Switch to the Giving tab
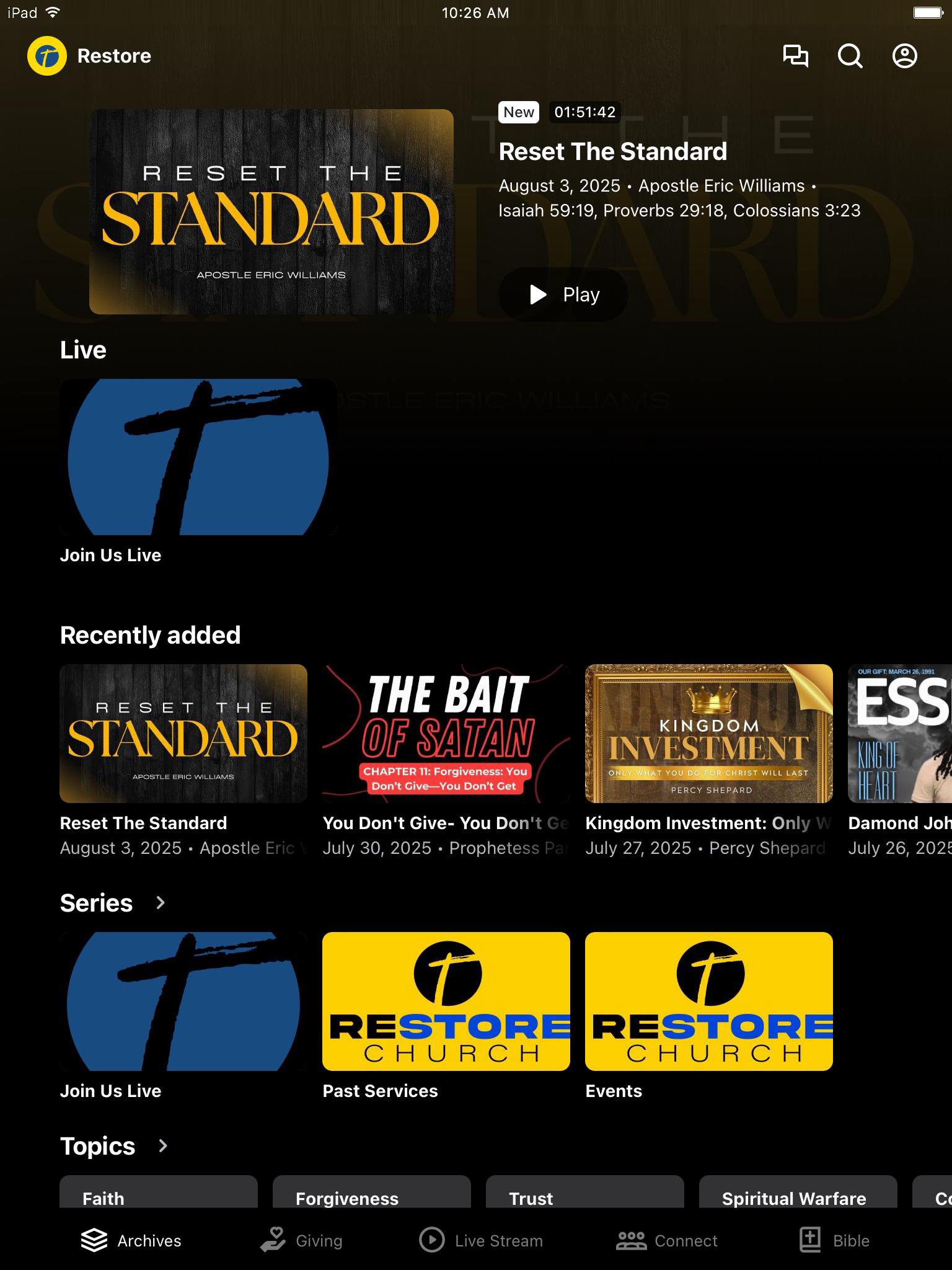Screen dimensions: 952x1270 tap(301, 1241)
